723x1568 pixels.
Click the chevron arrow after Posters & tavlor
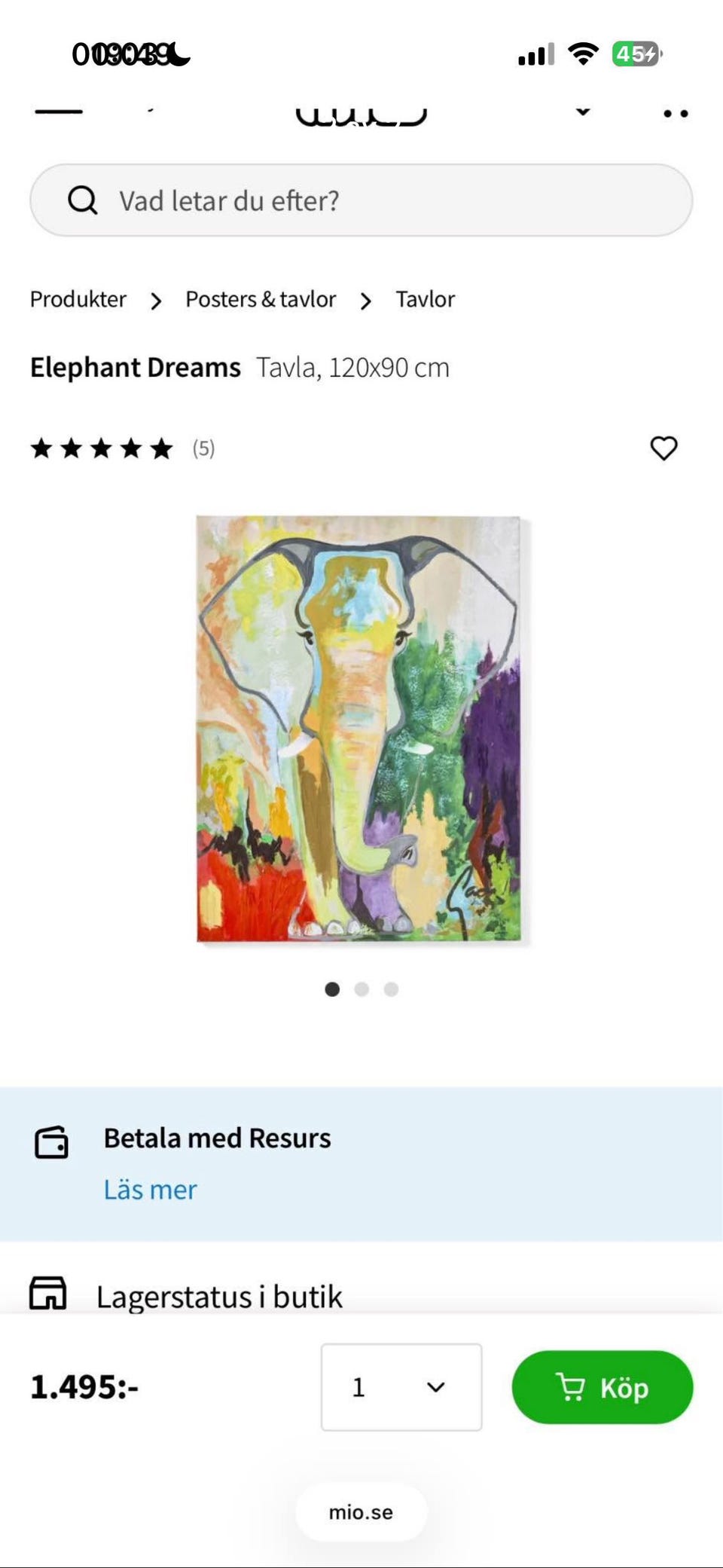coord(366,300)
